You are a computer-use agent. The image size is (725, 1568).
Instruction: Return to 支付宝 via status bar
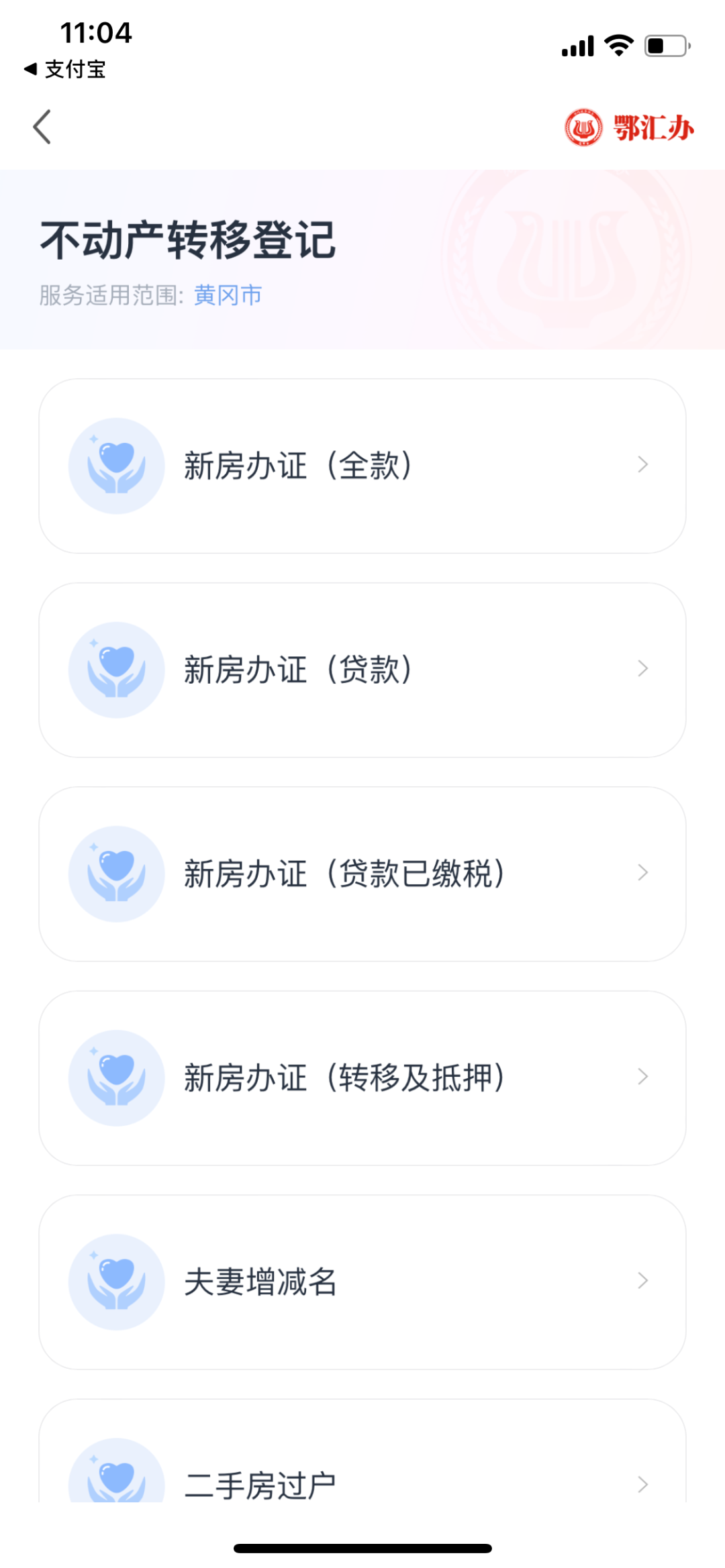coord(65,69)
